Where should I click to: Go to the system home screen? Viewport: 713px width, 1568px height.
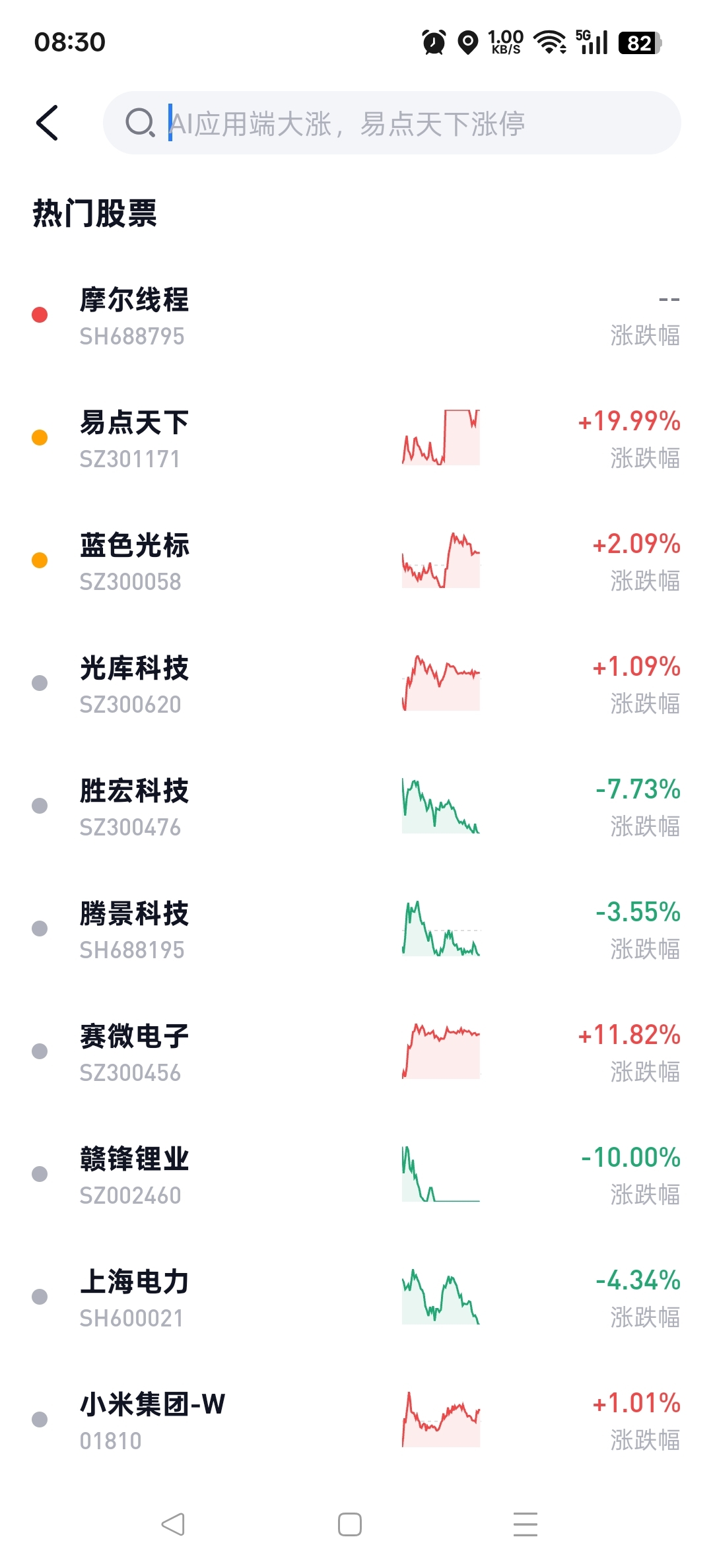point(349,1524)
